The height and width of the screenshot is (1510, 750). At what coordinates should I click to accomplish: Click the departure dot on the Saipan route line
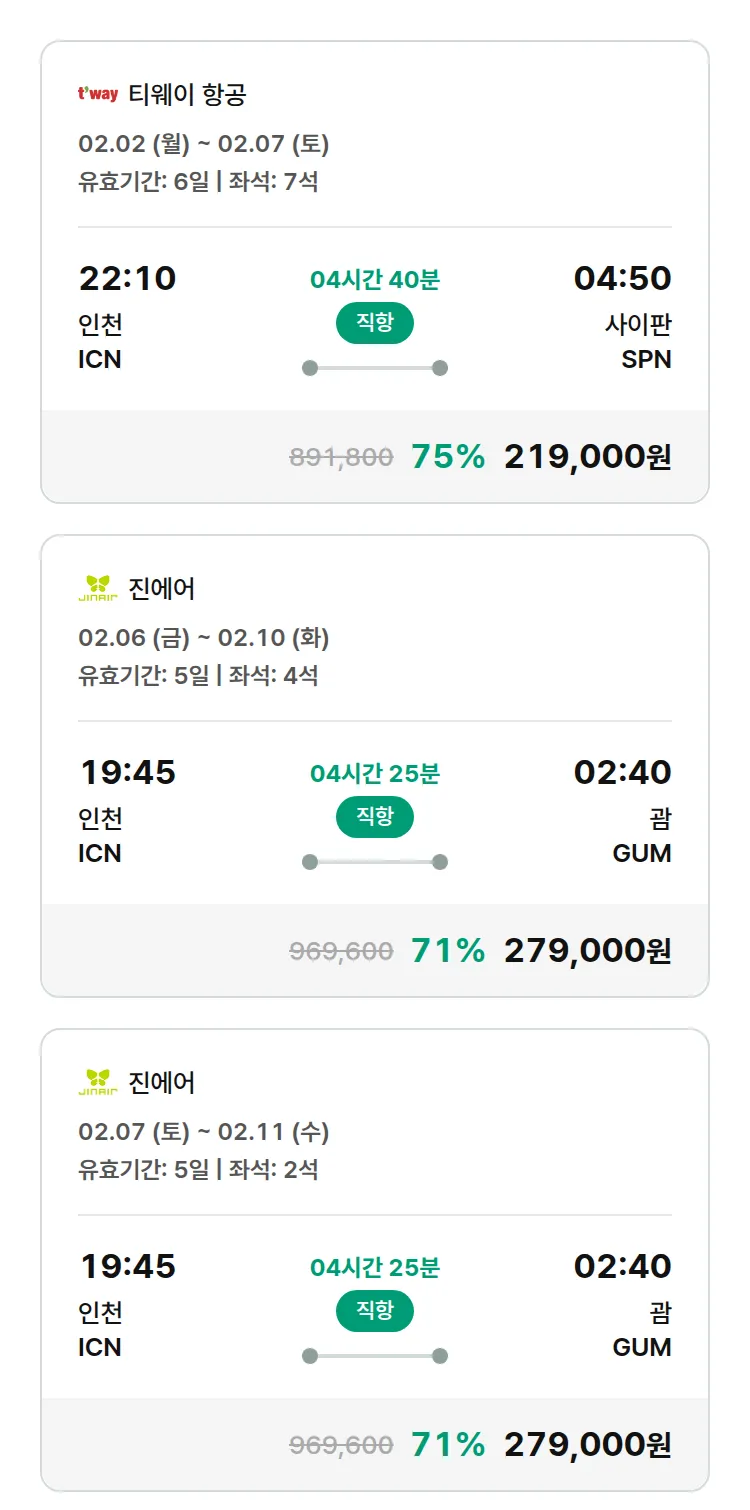click(x=308, y=367)
